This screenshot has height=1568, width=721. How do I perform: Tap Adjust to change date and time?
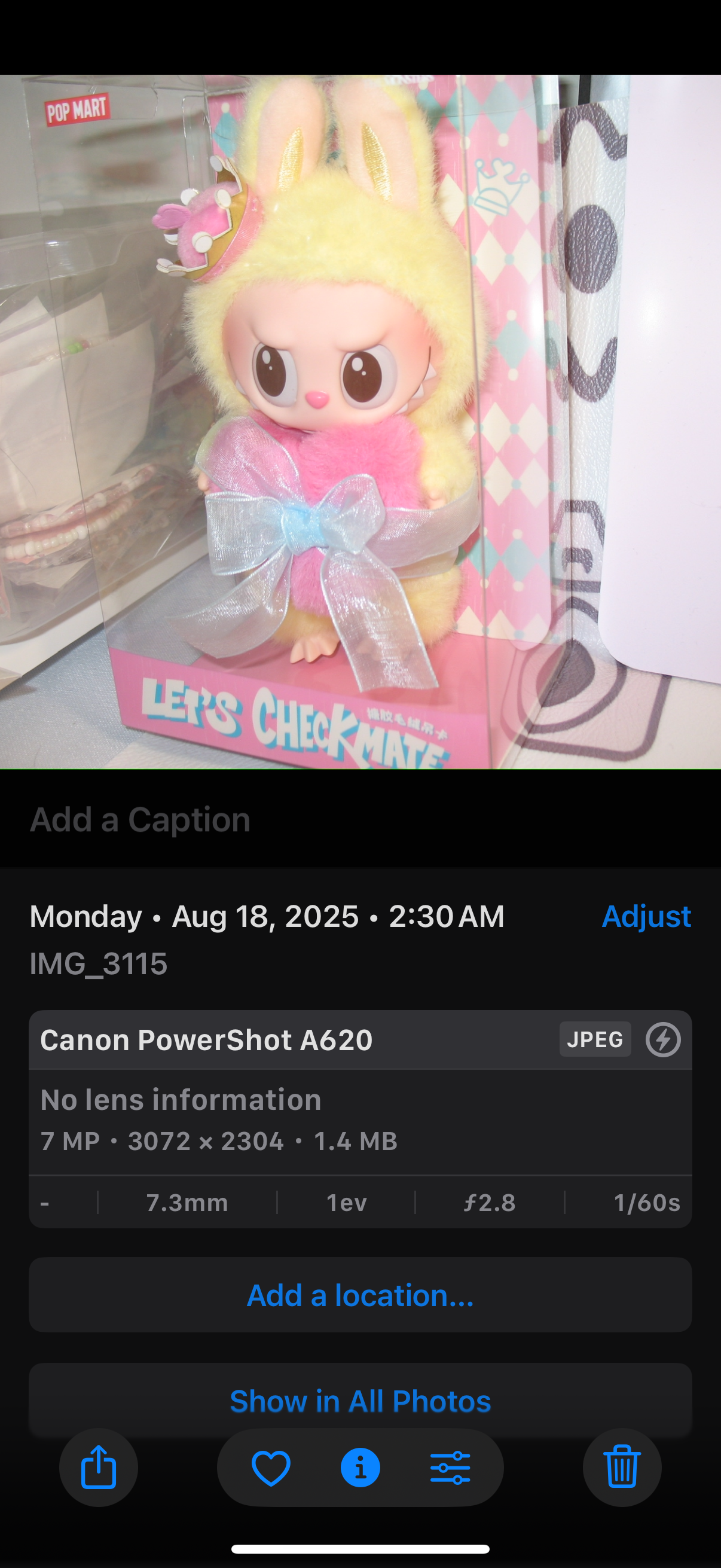tap(646, 916)
